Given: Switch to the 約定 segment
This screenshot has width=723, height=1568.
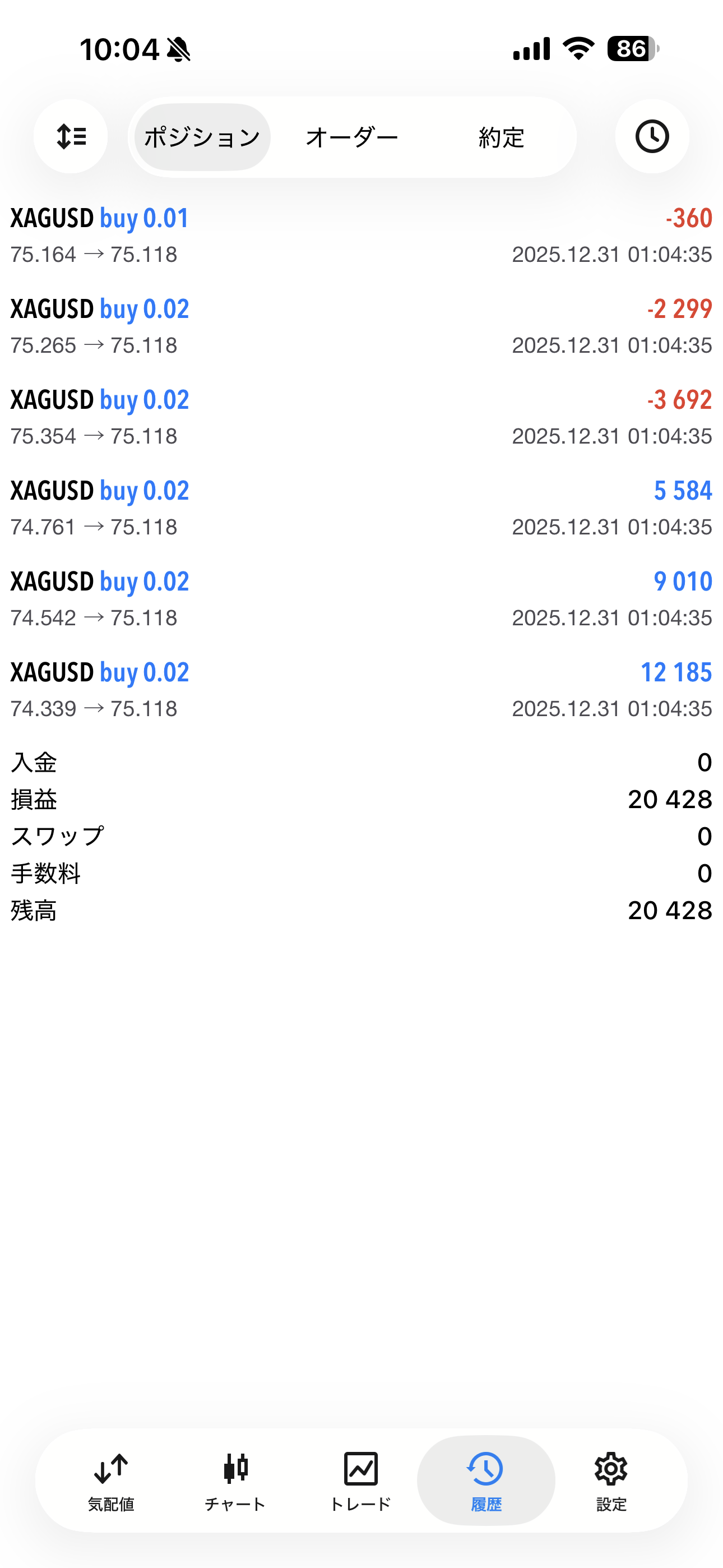Looking at the screenshot, I should tap(501, 137).
